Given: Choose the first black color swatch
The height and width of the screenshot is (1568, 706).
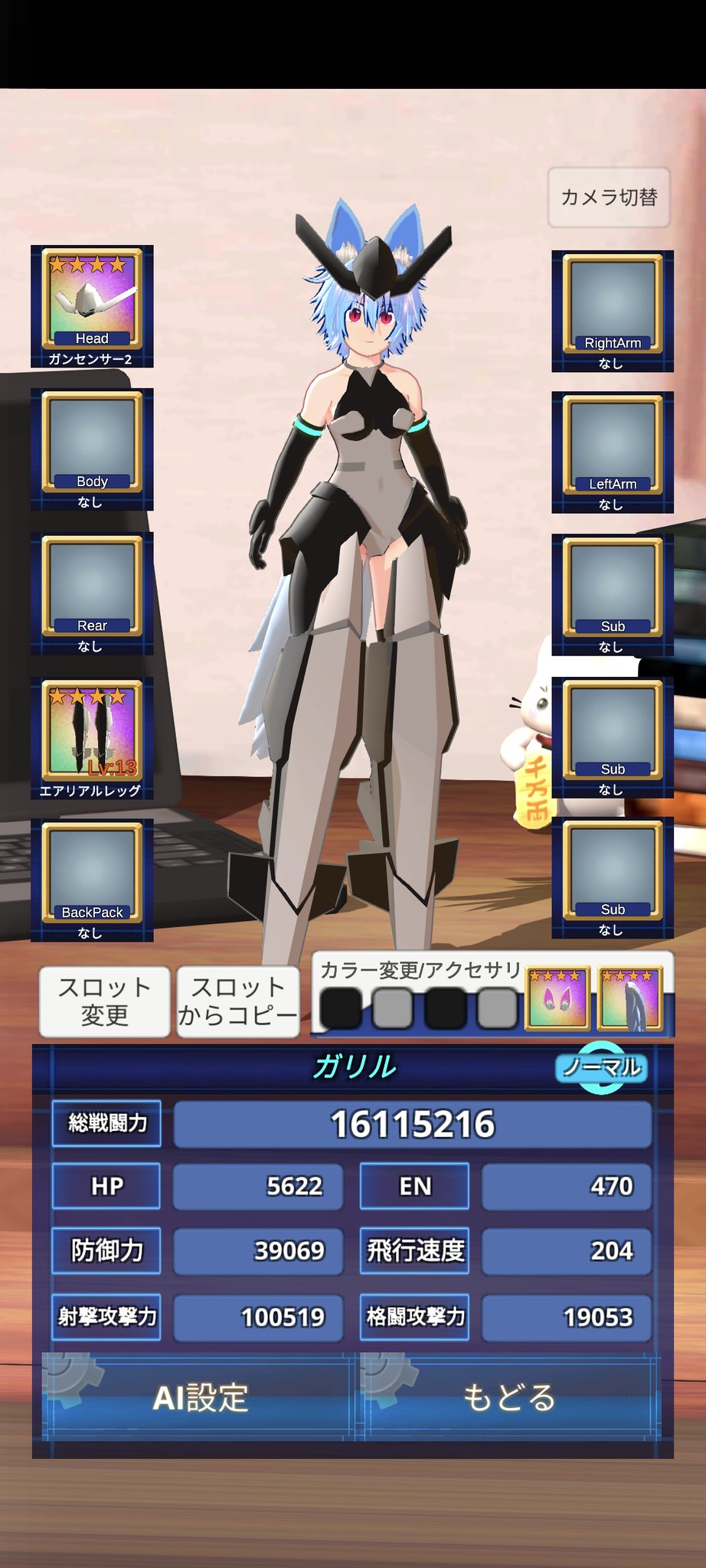Looking at the screenshot, I should tap(340, 1008).
